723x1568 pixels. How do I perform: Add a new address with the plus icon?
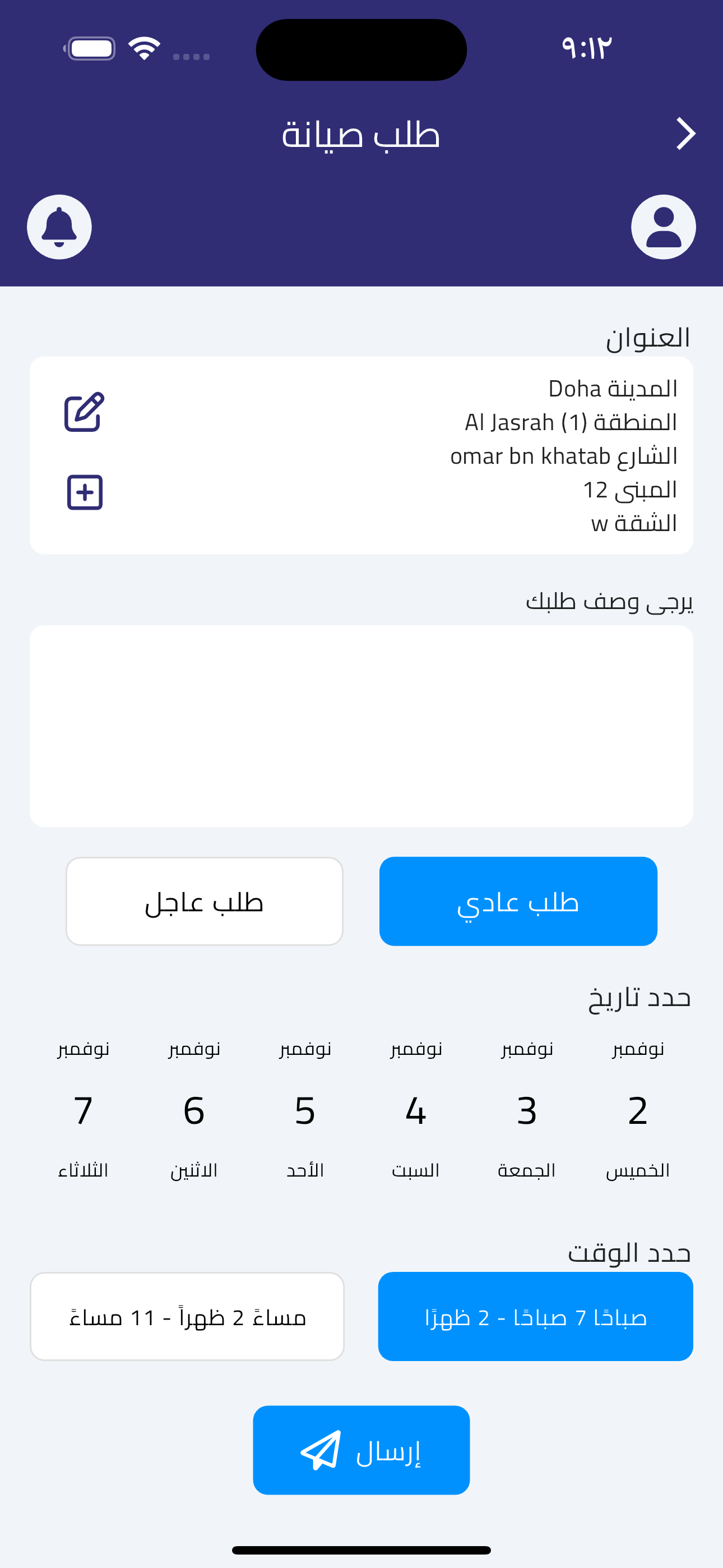click(85, 492)
